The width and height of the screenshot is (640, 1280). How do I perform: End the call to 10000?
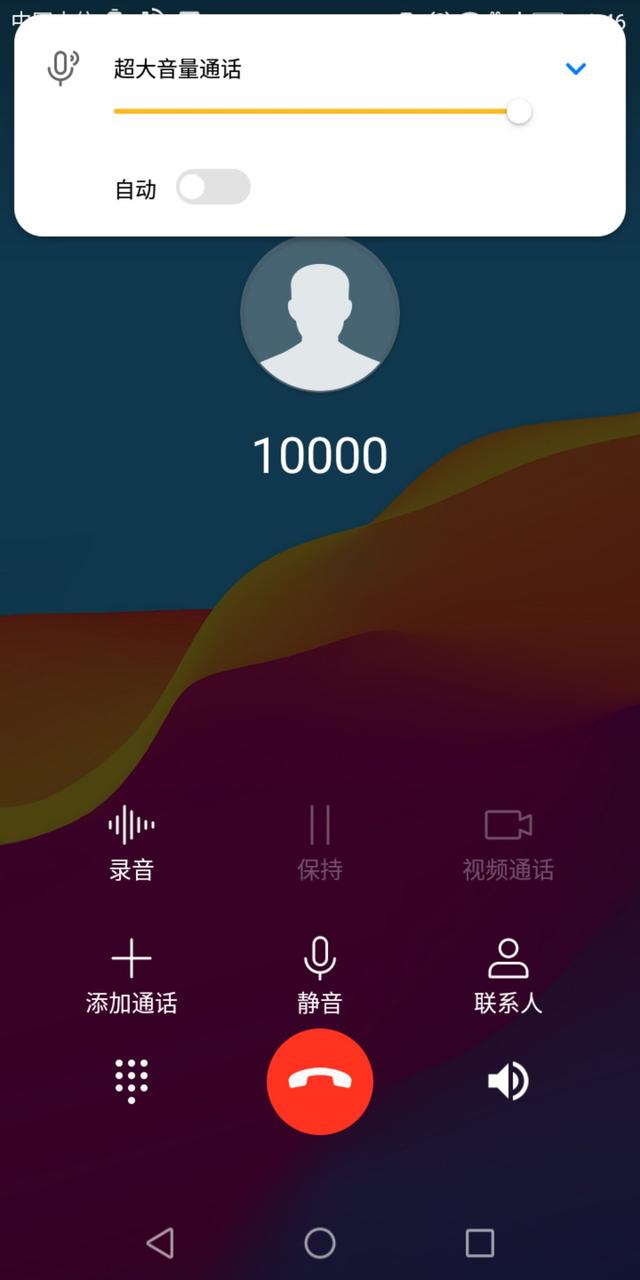pos(320,1081)
